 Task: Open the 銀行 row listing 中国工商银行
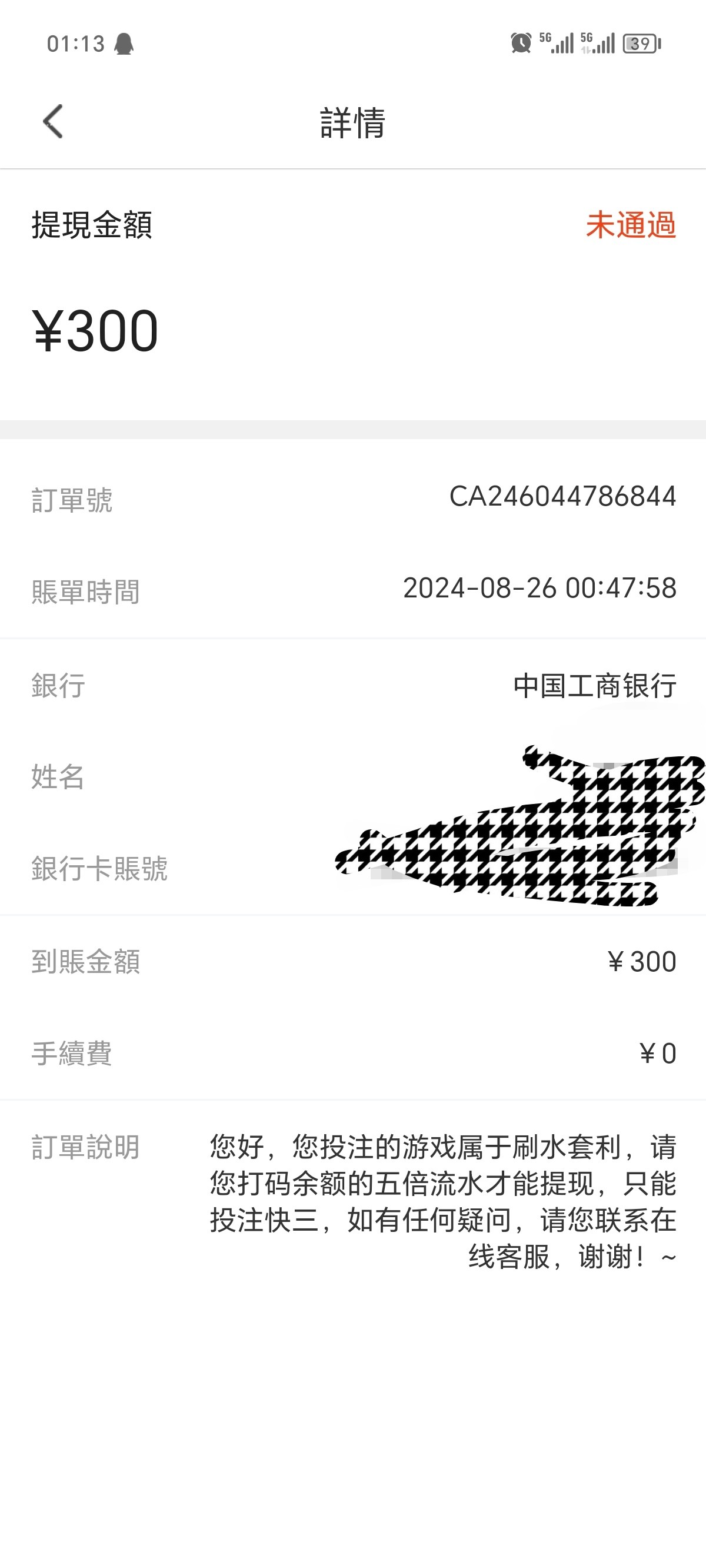click(353, 685)
